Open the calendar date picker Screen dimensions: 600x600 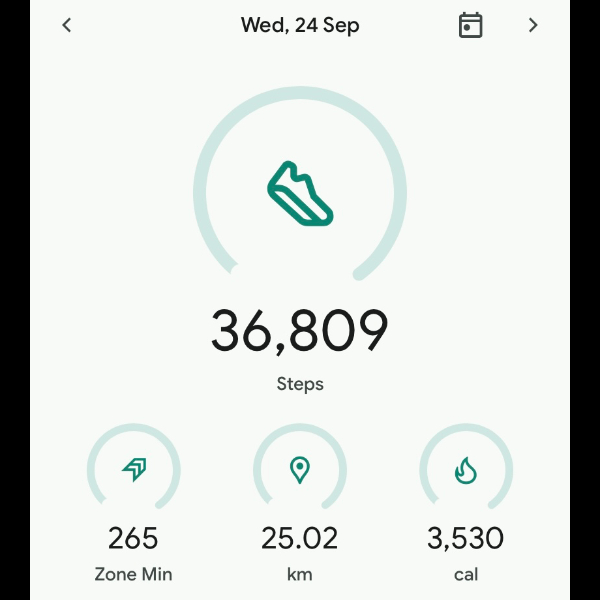coord(470,25)
